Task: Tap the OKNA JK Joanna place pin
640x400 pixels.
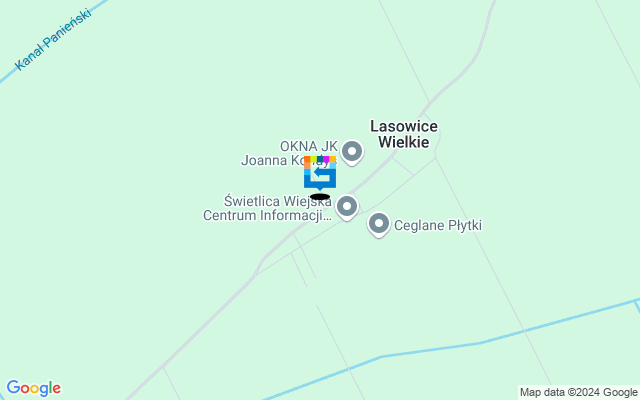Action: click(x=351, y=152)
